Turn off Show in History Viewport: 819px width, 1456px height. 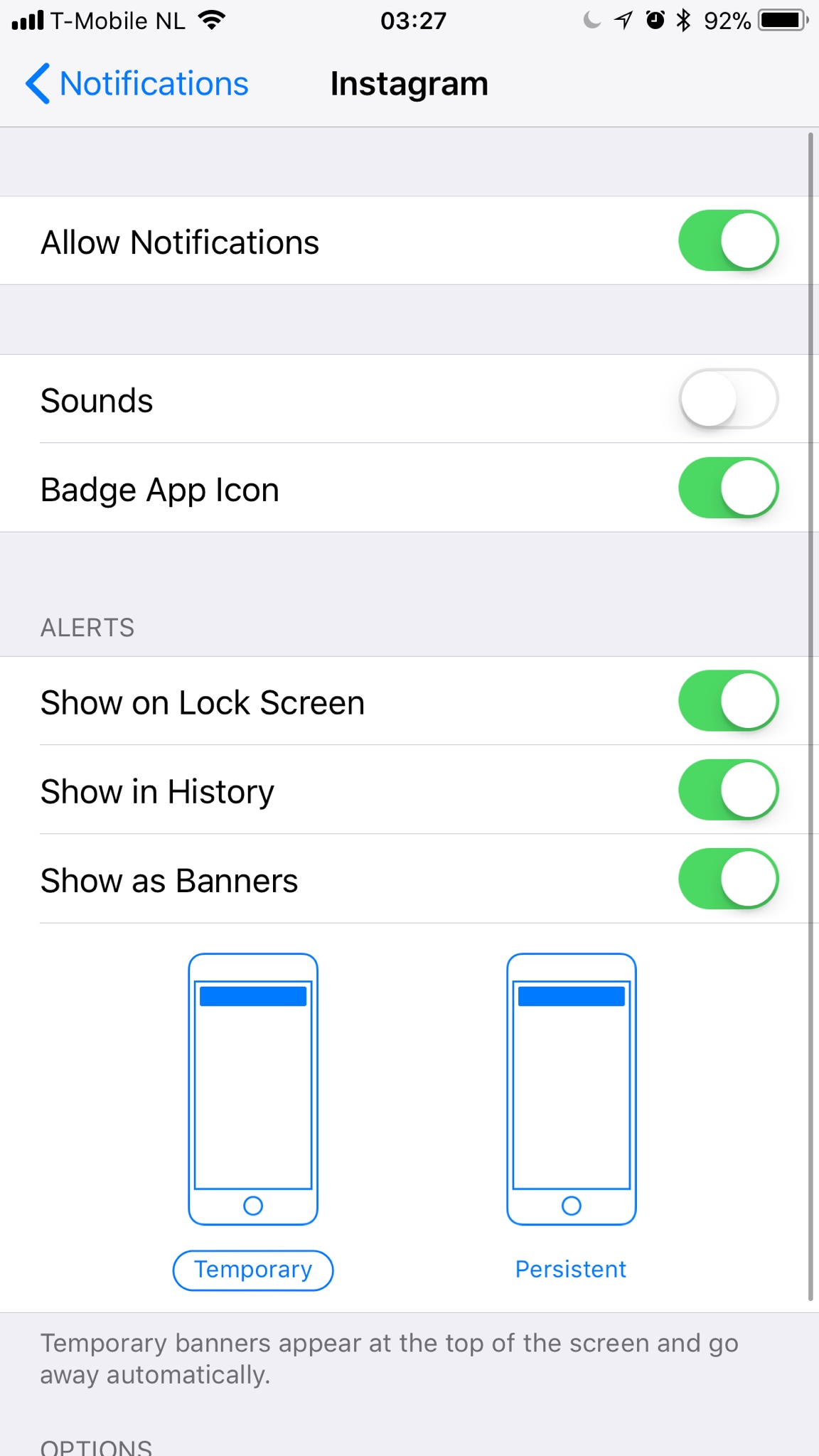pyautogui.click(x=727, y=790)
